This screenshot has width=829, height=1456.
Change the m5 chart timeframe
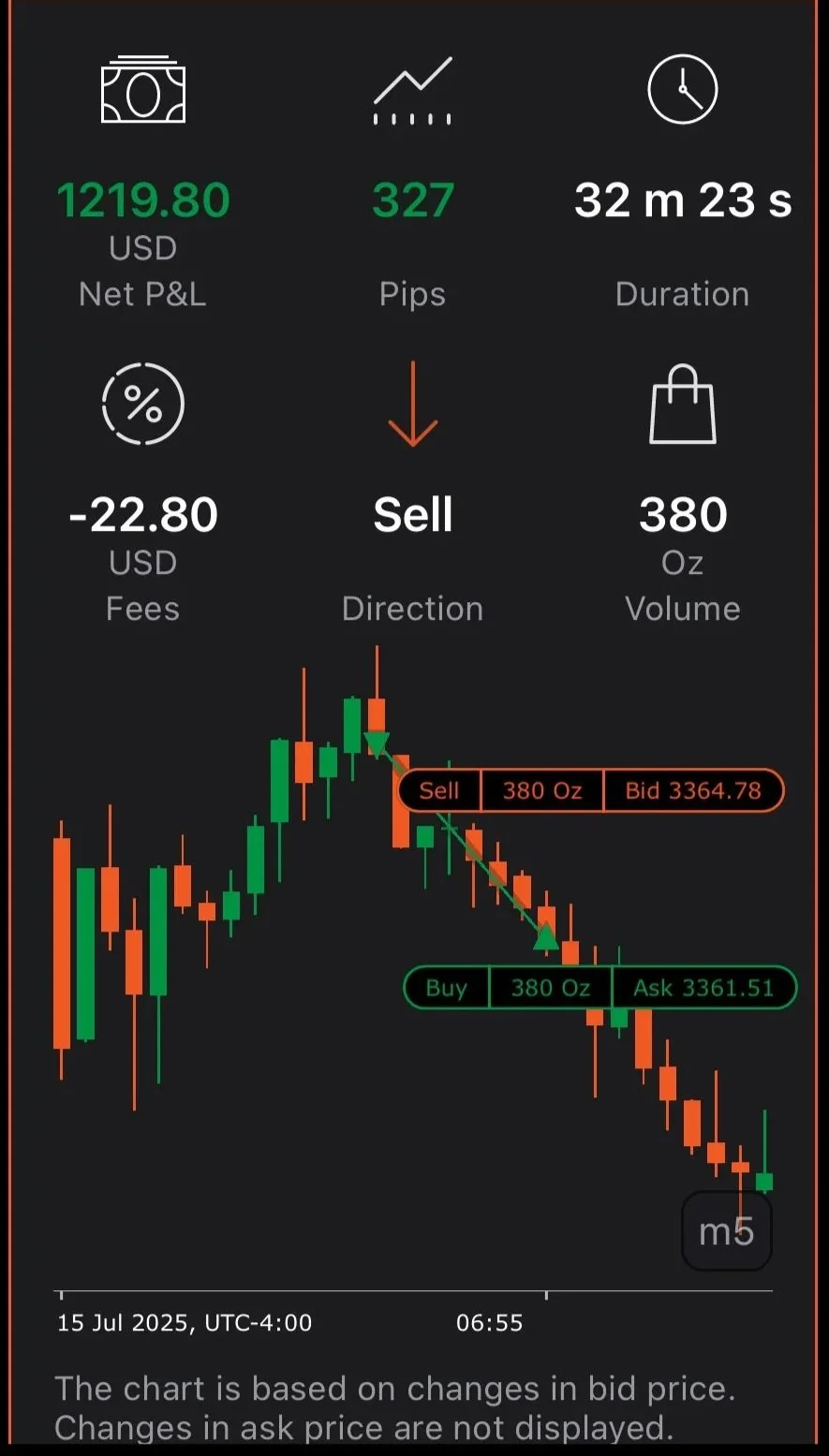click(x=726, y=1231)
